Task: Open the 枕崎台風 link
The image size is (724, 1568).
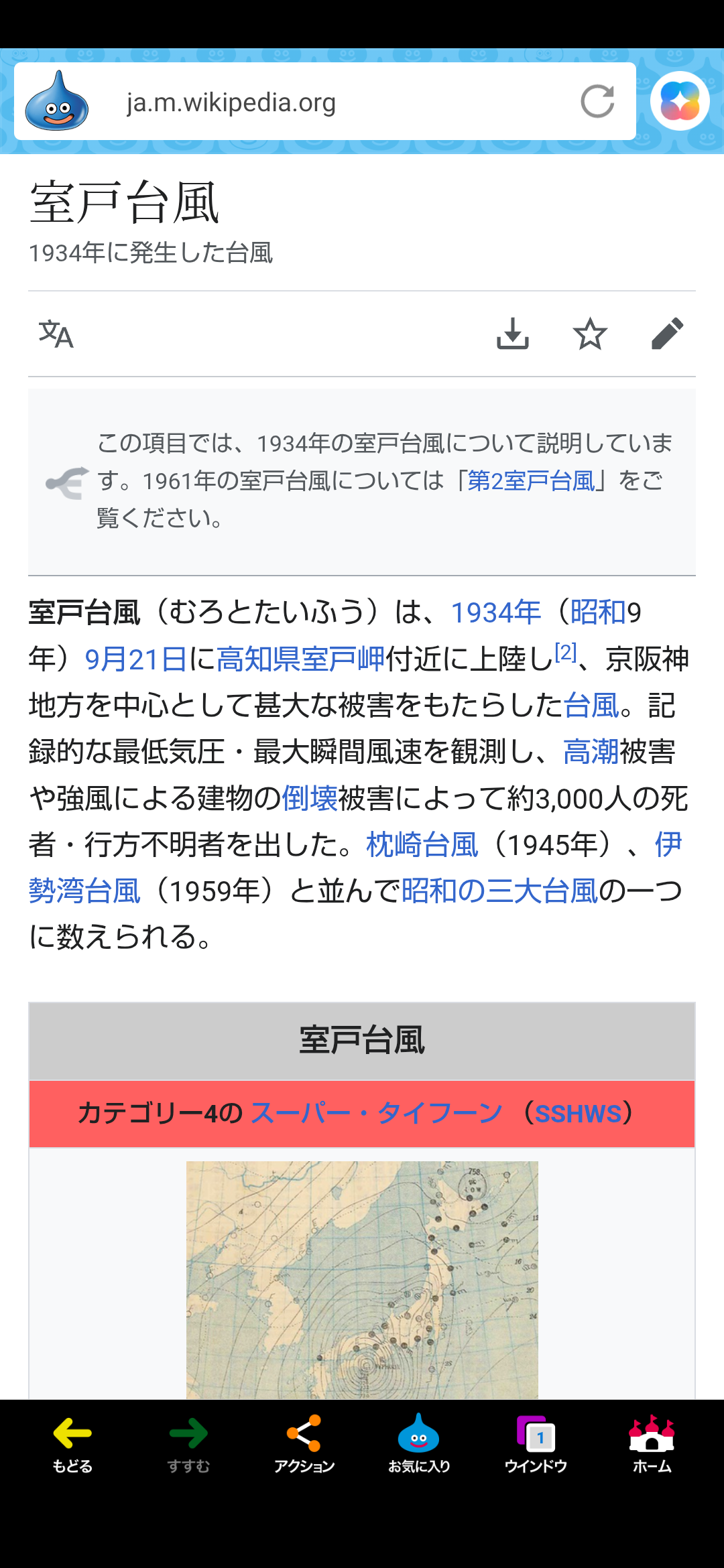Action: tap(422, 845)
